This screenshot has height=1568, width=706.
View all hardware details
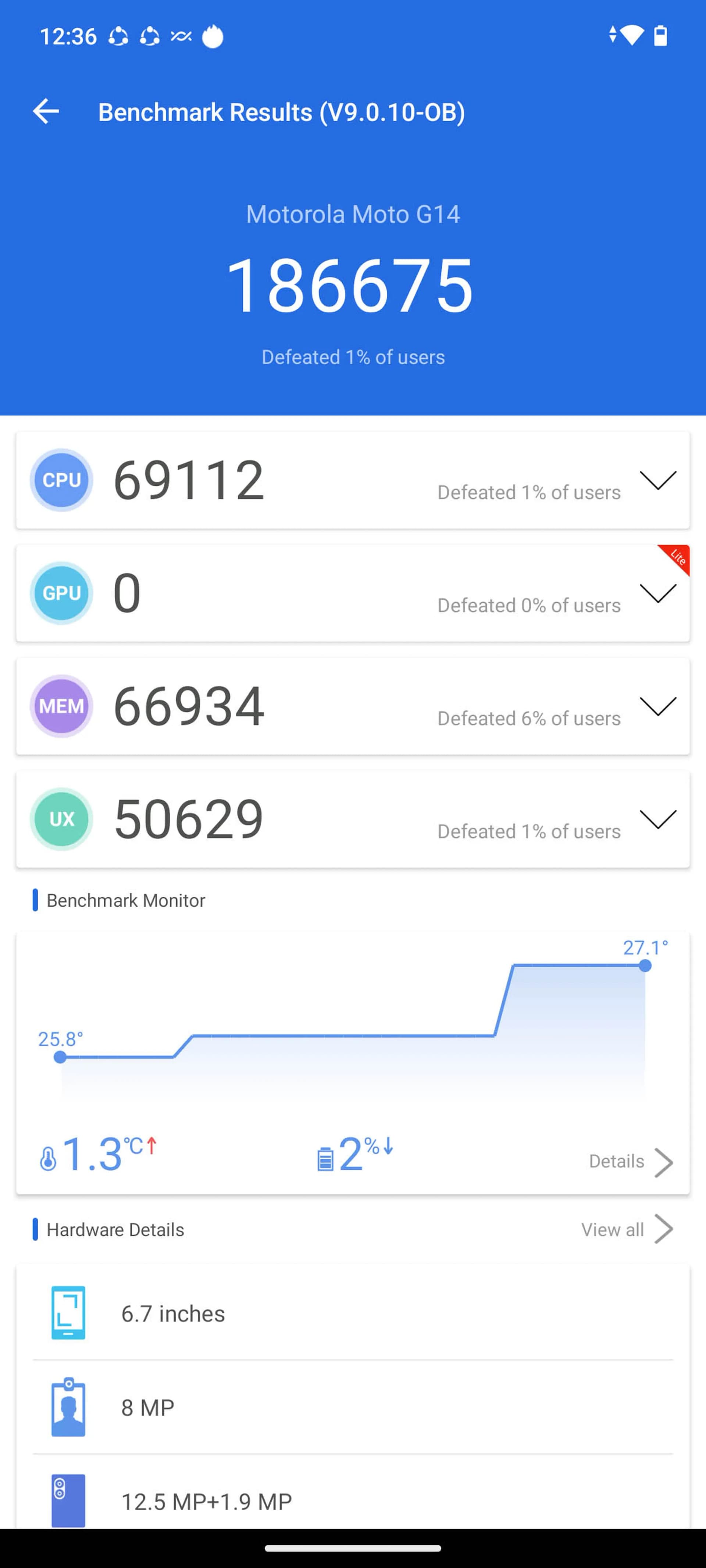626,1230
